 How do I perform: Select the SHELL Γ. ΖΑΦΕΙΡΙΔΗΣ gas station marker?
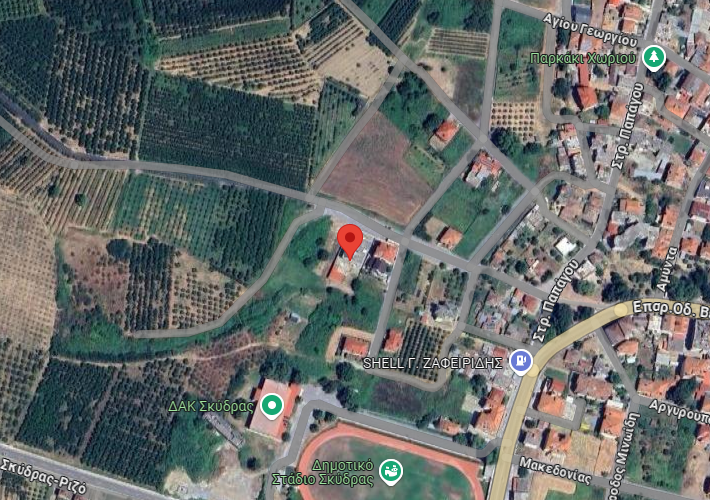(x=519, y=361)
